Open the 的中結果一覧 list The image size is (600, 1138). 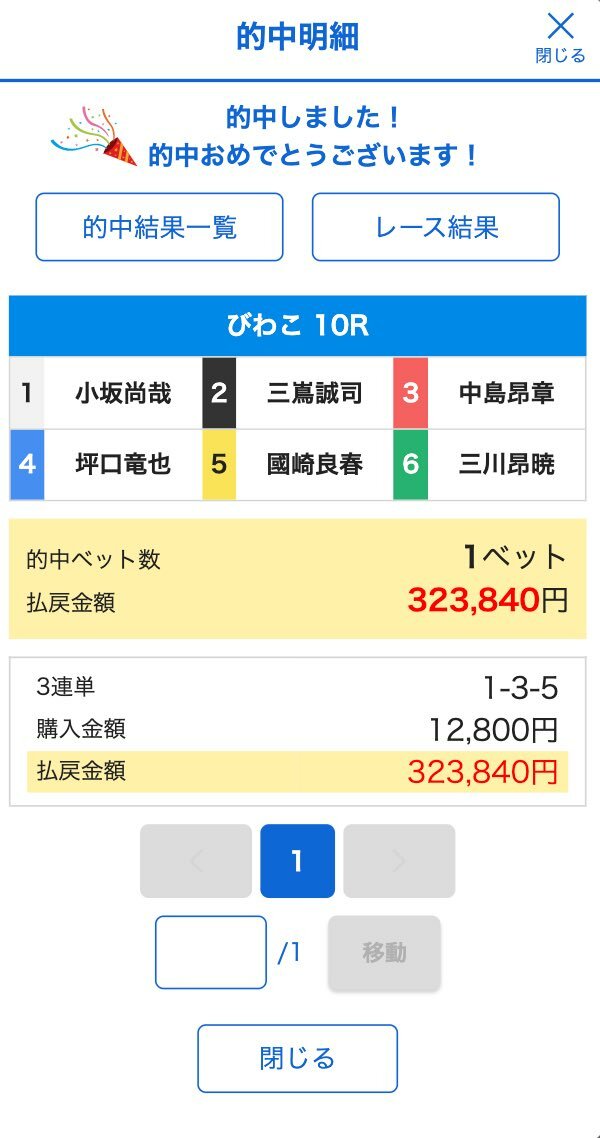(160, 227)
